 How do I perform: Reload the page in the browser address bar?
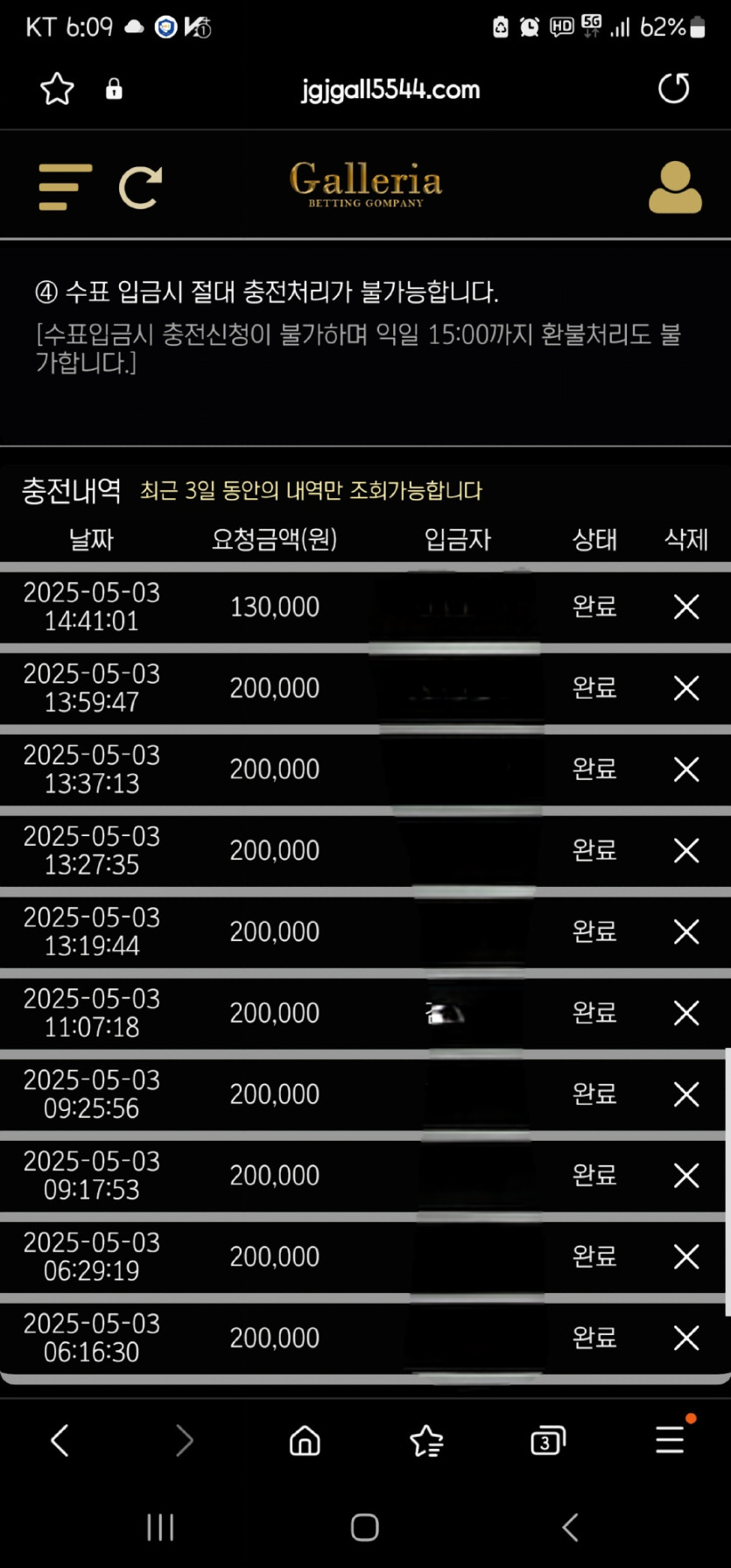(673, 88)
